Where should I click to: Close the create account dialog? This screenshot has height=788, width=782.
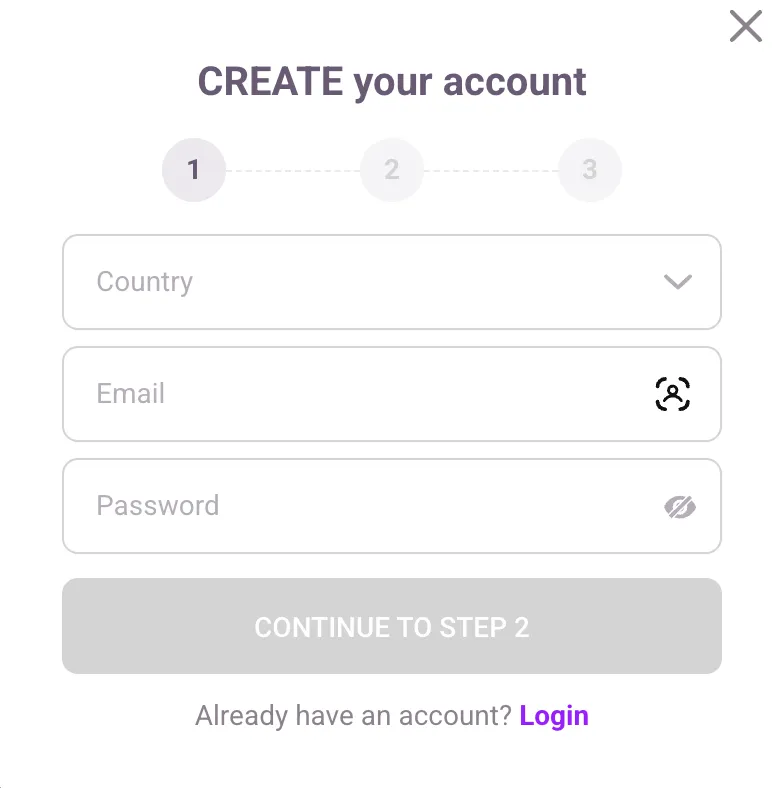pyautogui.click(x=746, y=26)
